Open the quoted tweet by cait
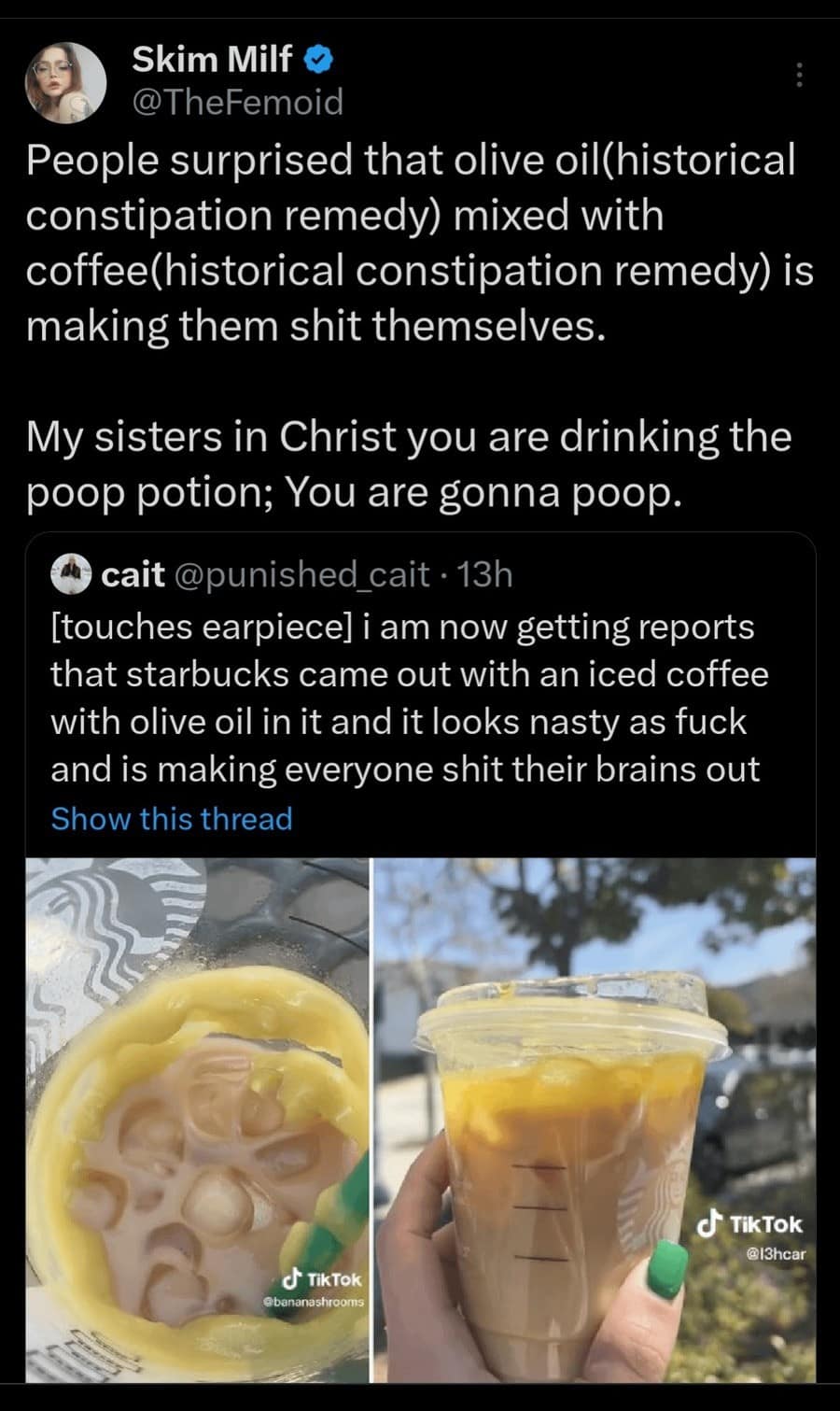Image resolution: width=840 pixels, height=1411 pixels. coord(411,697)
